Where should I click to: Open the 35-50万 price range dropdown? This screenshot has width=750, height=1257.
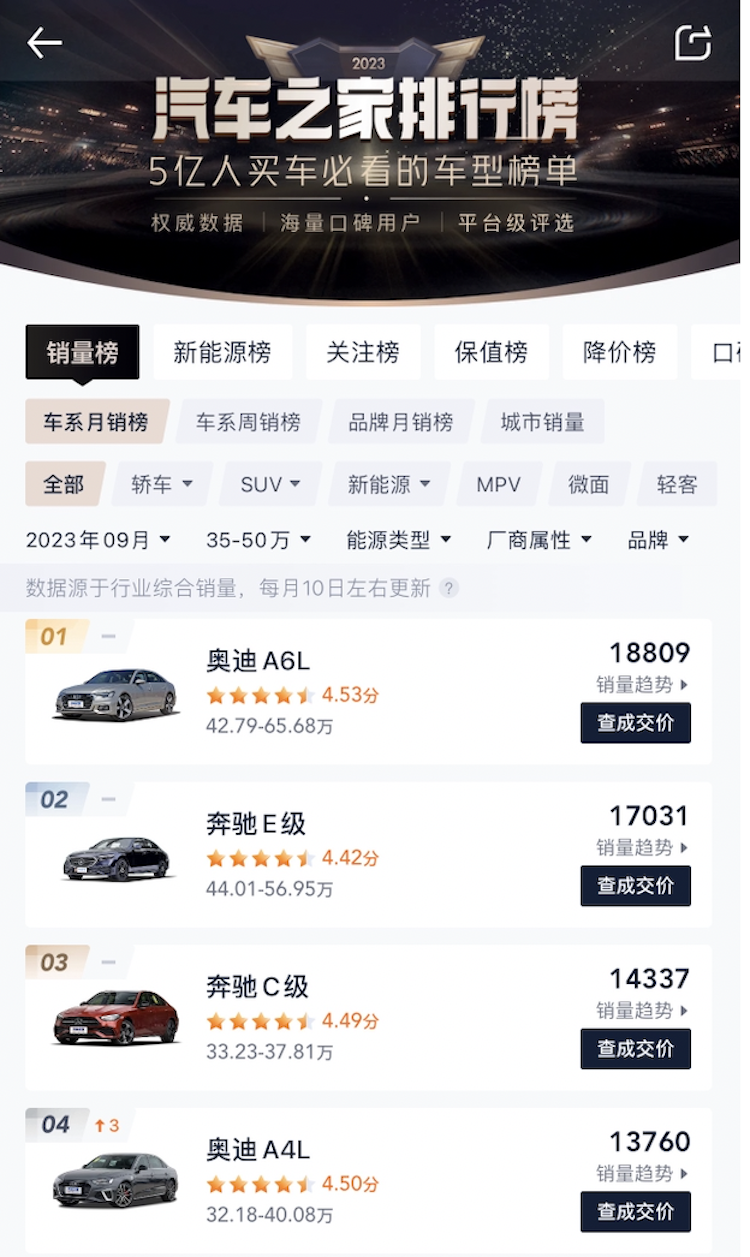(258, 540)
